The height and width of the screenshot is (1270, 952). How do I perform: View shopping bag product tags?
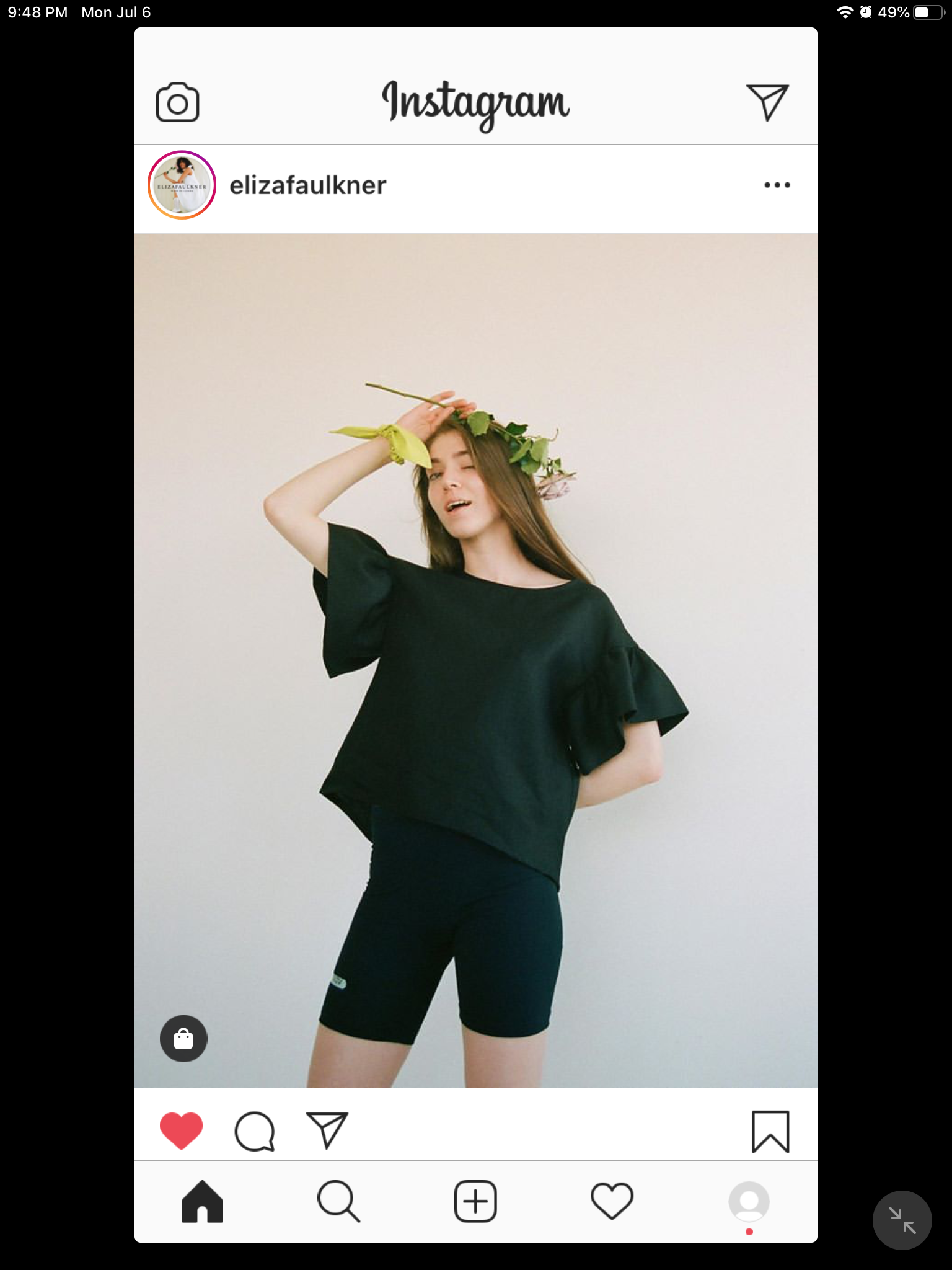183,1039
